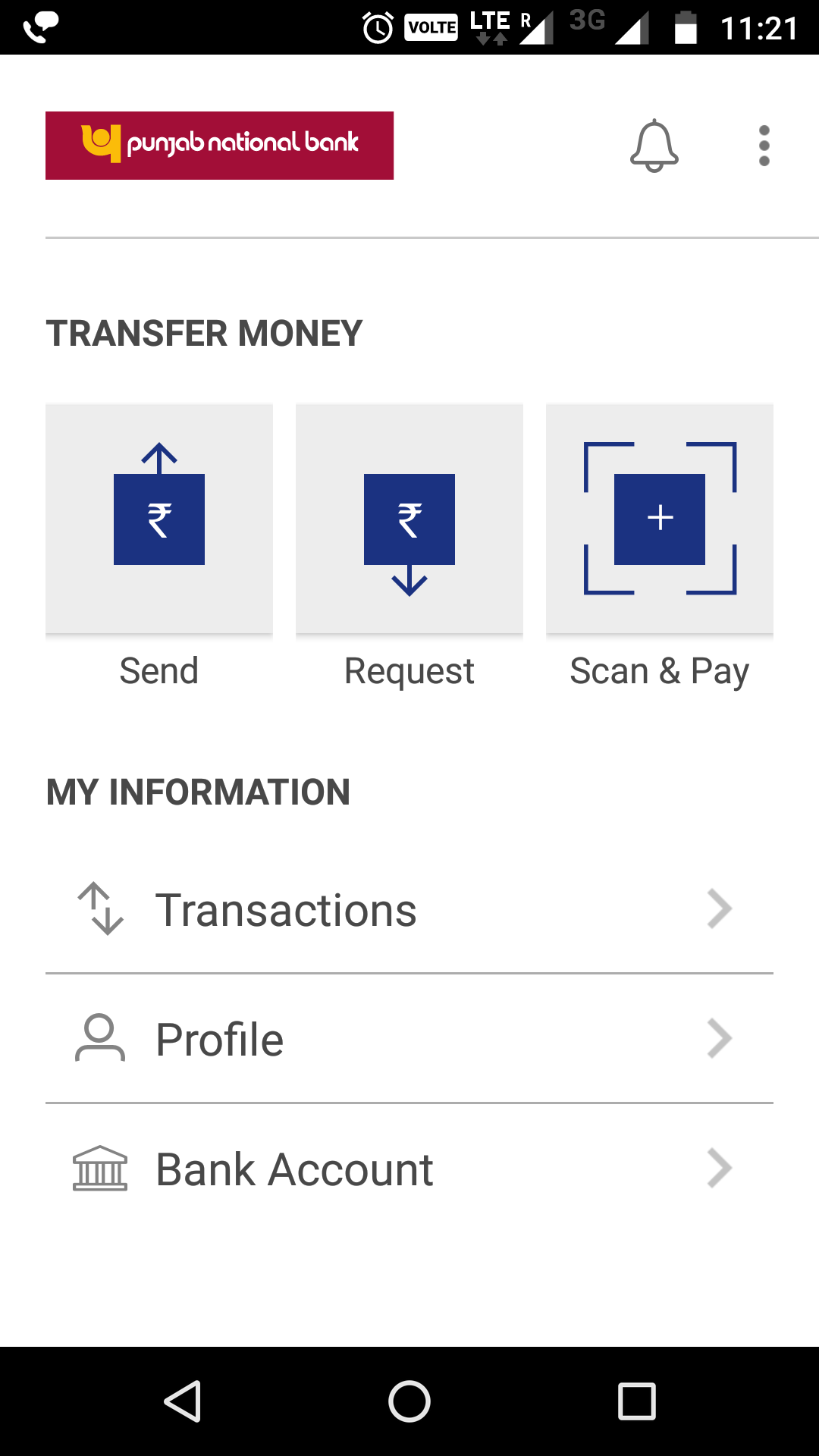Tap the Send money tile

click(159, 519)
